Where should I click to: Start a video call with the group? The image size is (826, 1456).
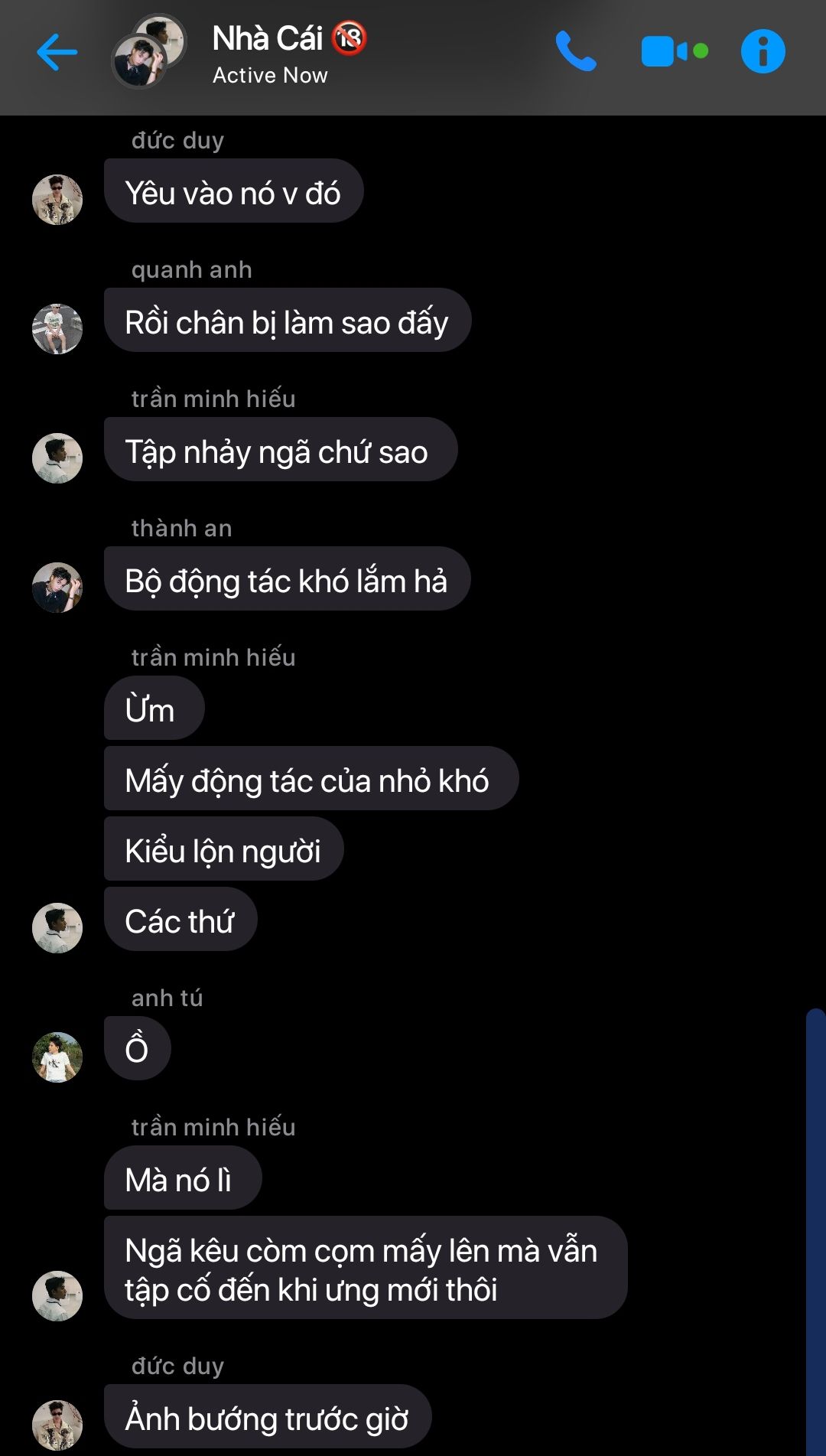click(673, 52)
